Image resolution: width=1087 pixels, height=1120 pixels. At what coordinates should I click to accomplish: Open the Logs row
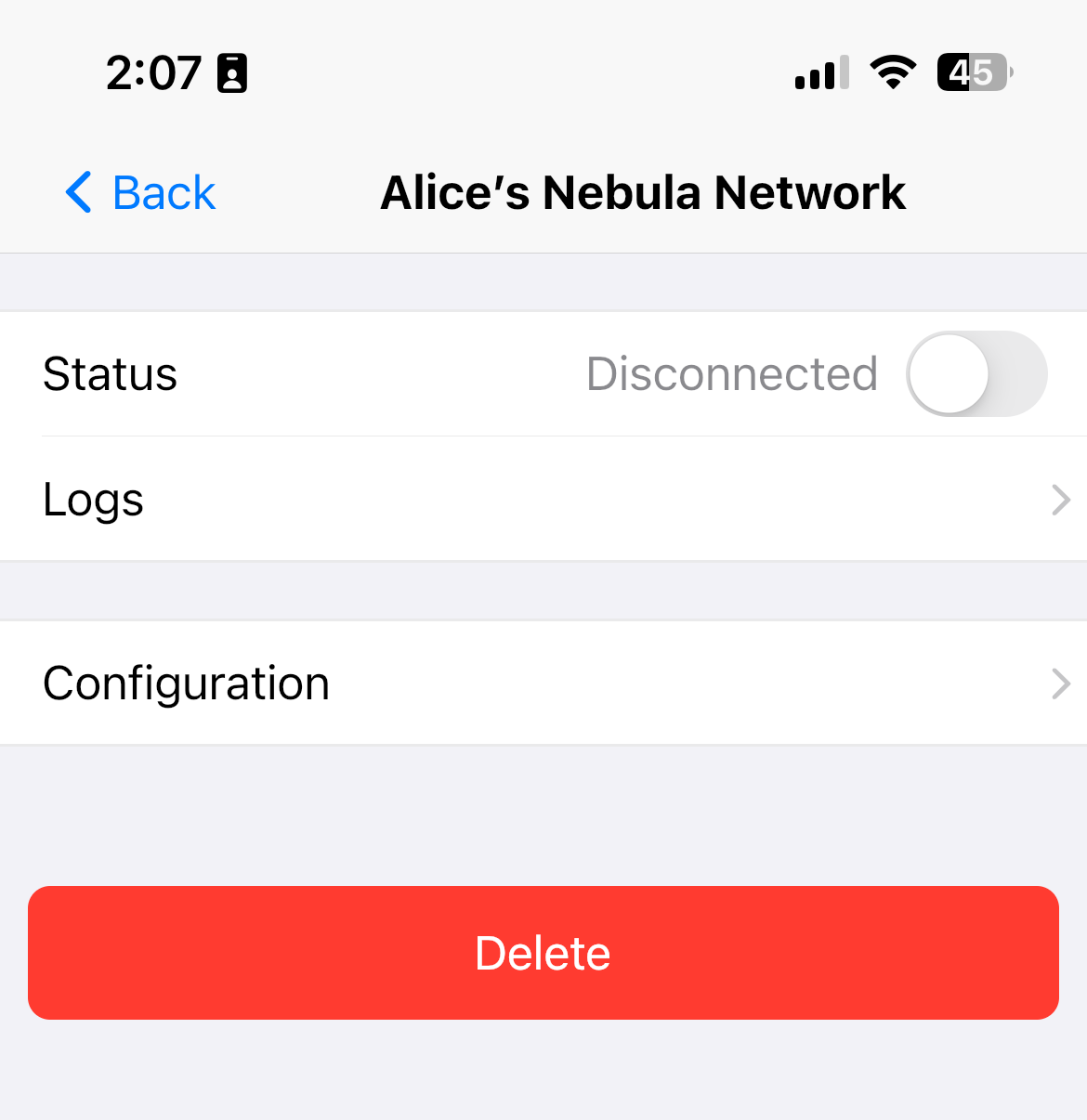point(543,500)
